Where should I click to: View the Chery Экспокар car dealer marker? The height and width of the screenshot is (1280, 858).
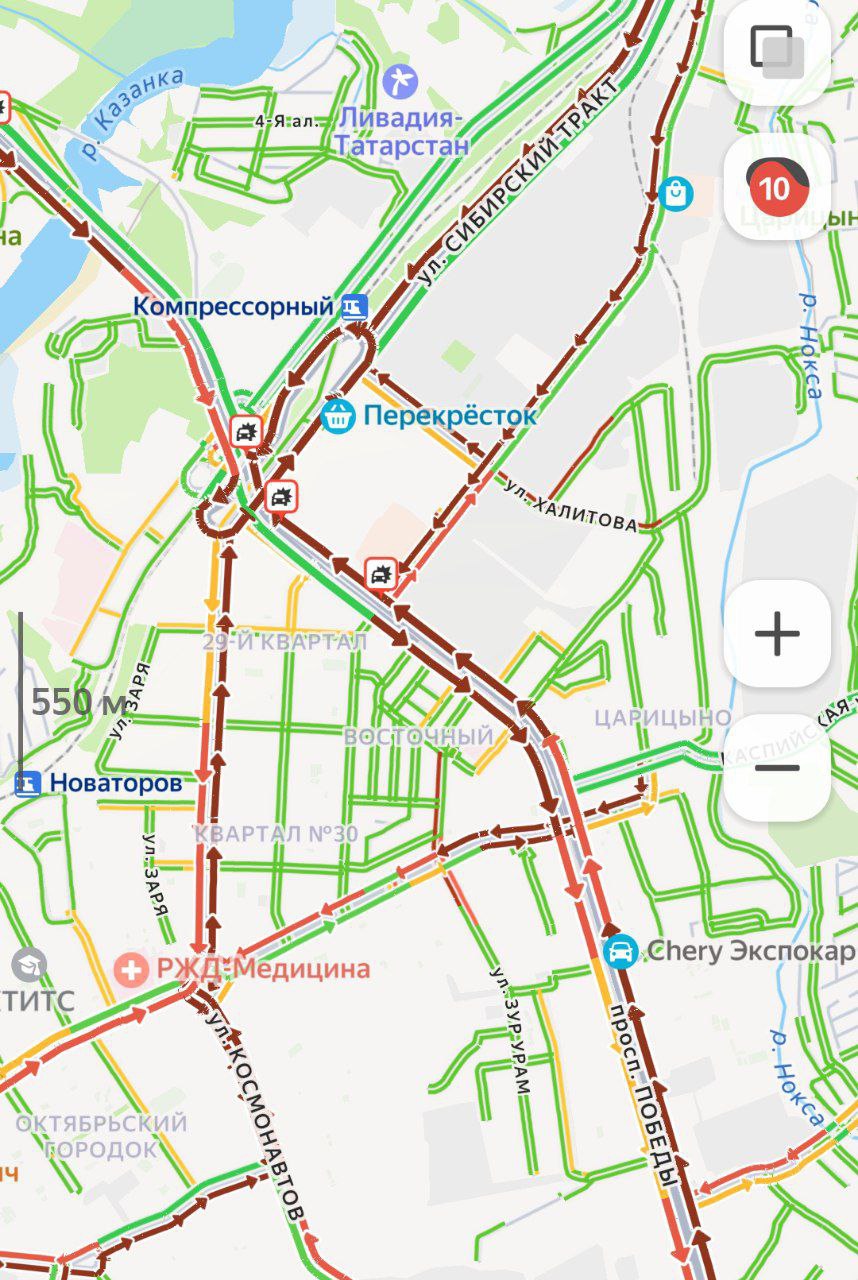621,950
